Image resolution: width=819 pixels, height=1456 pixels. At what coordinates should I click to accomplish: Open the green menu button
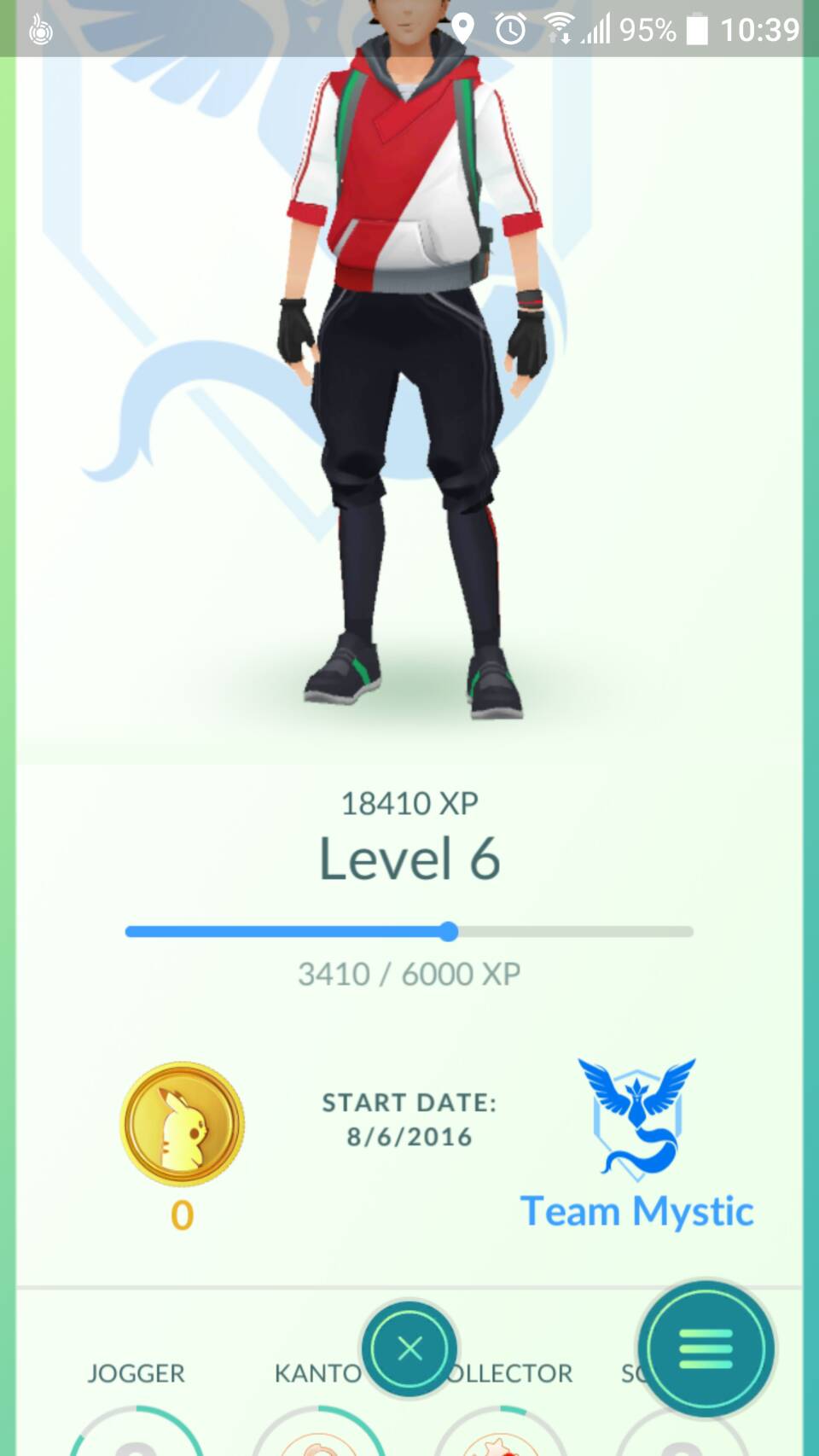pyautogui.click(x=706, y=1348)
